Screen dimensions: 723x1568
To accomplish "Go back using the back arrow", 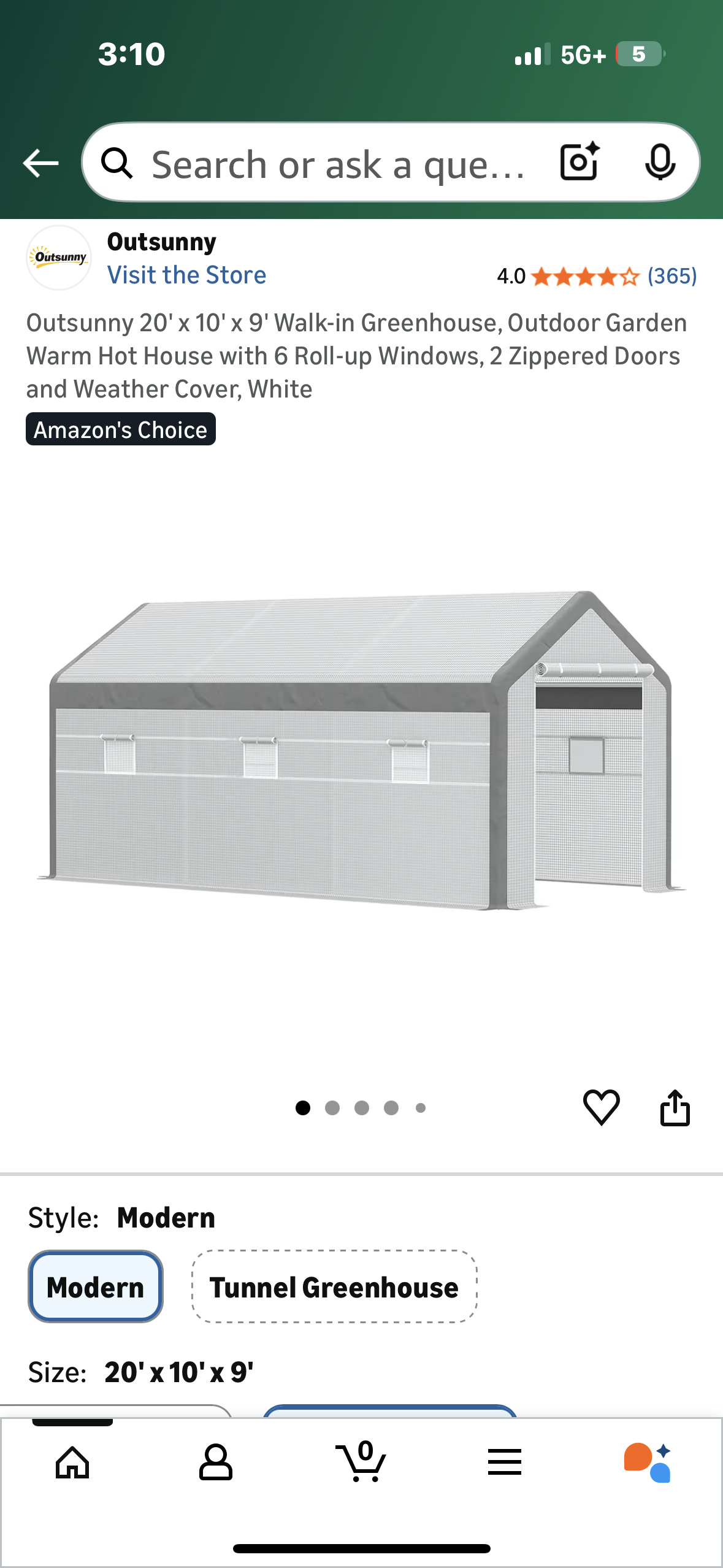I will point(40,163).
